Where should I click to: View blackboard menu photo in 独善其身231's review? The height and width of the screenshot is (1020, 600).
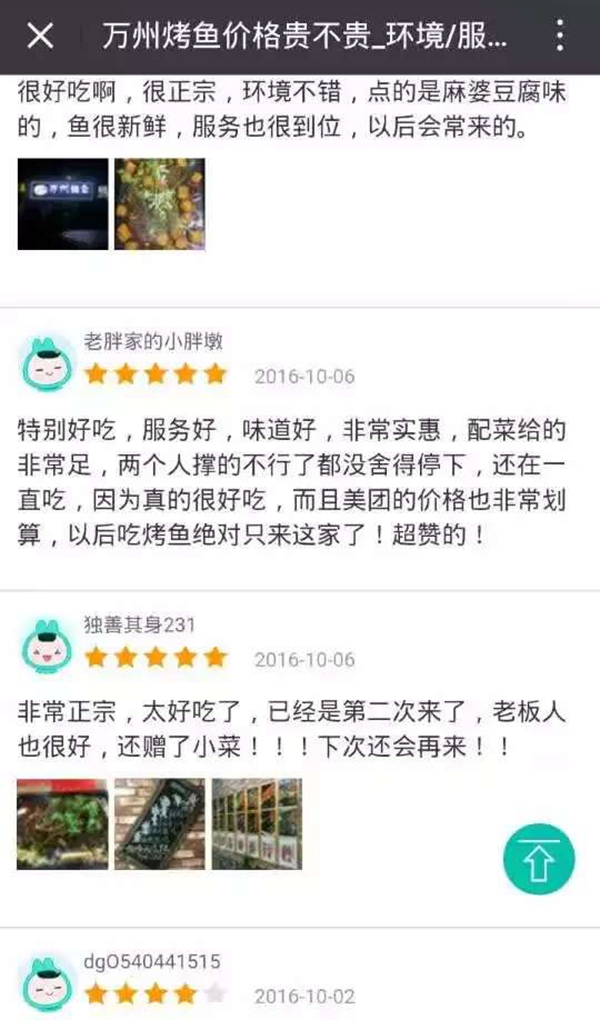[x=160, y=824]
